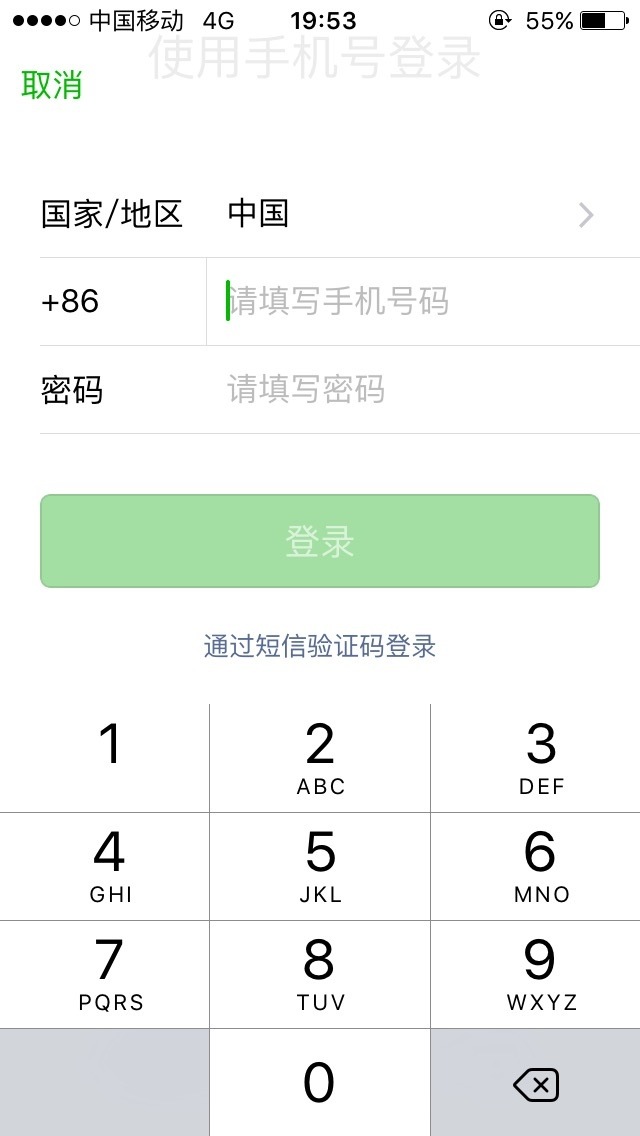Tap the 8 key on the keypad

coord(320,973)
